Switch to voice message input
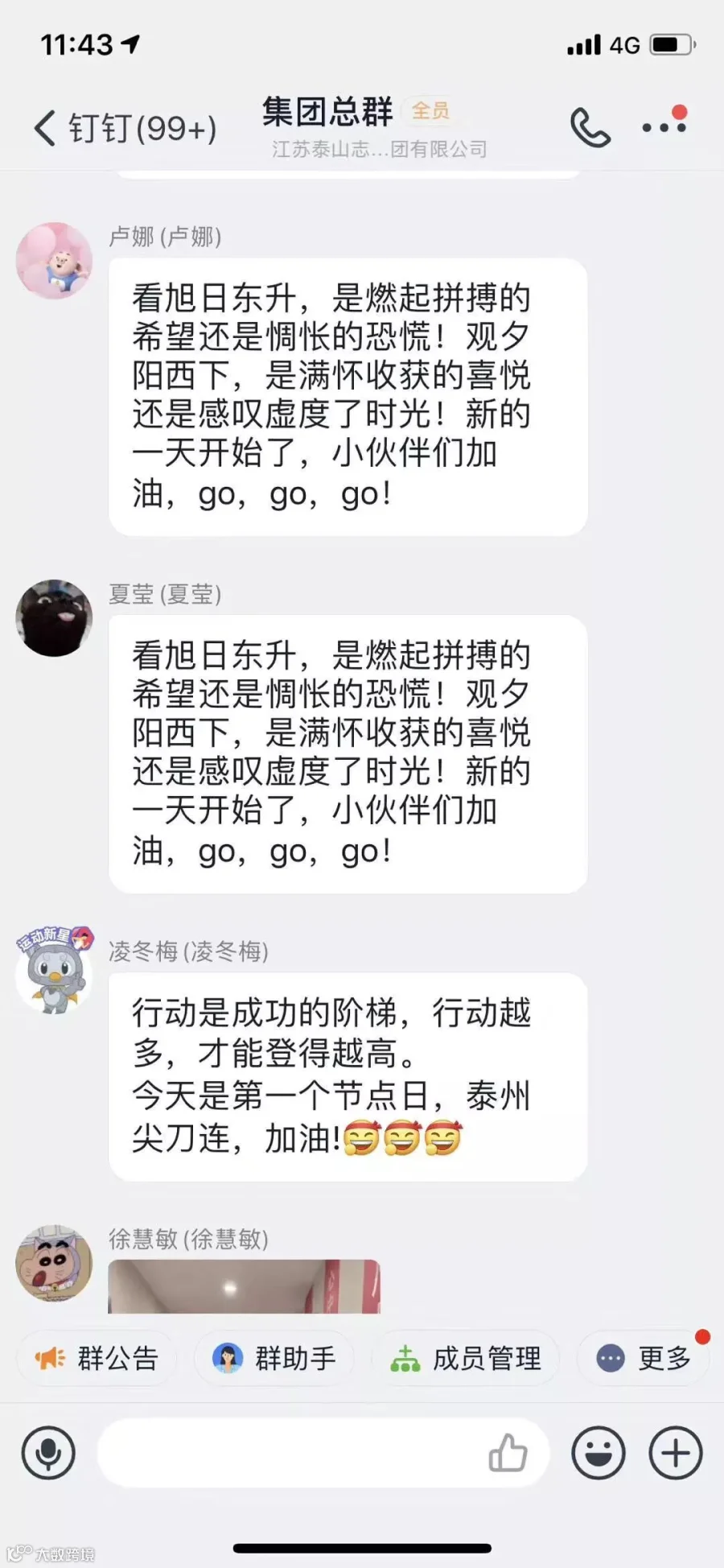 [x=48, y=1453]
